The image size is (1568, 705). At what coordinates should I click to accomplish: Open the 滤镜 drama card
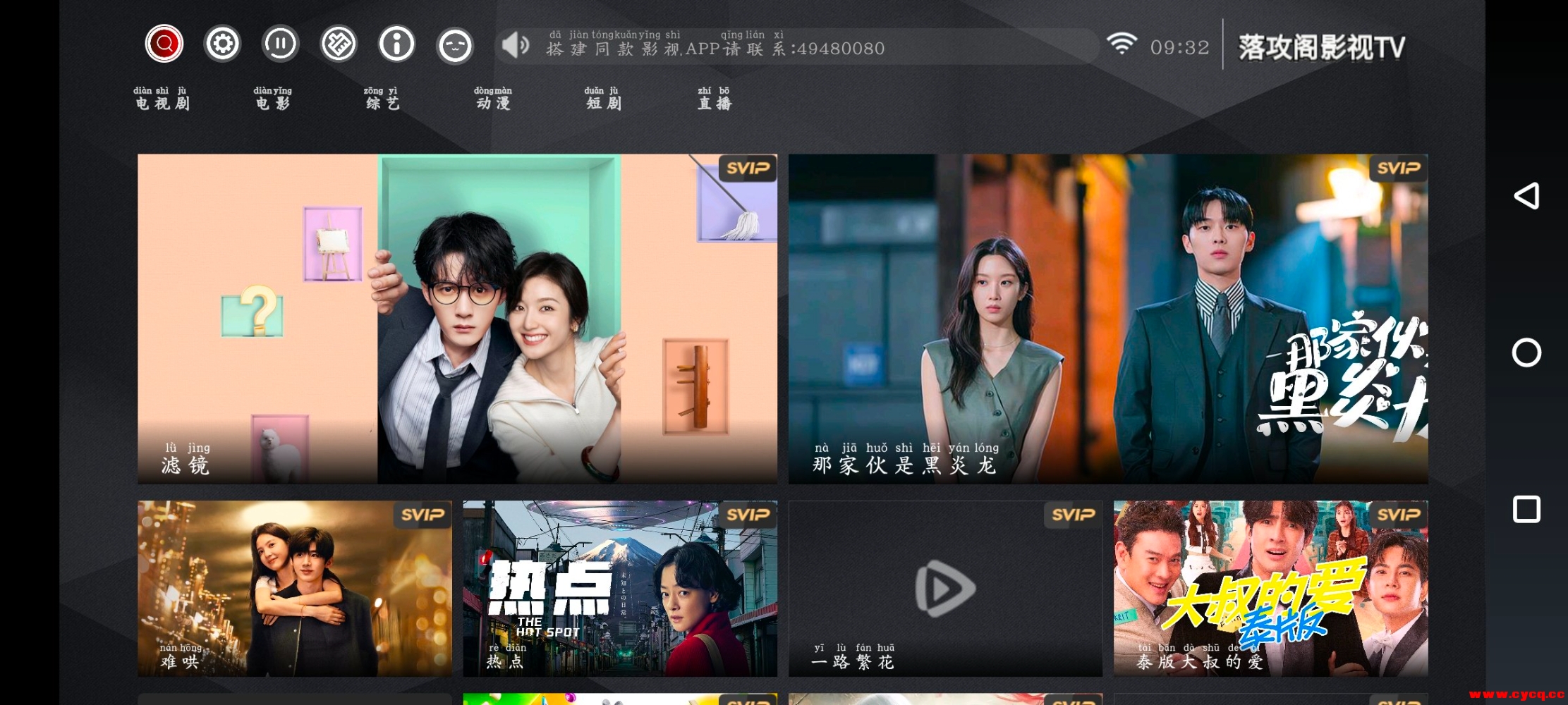click(x=457, y=319)
